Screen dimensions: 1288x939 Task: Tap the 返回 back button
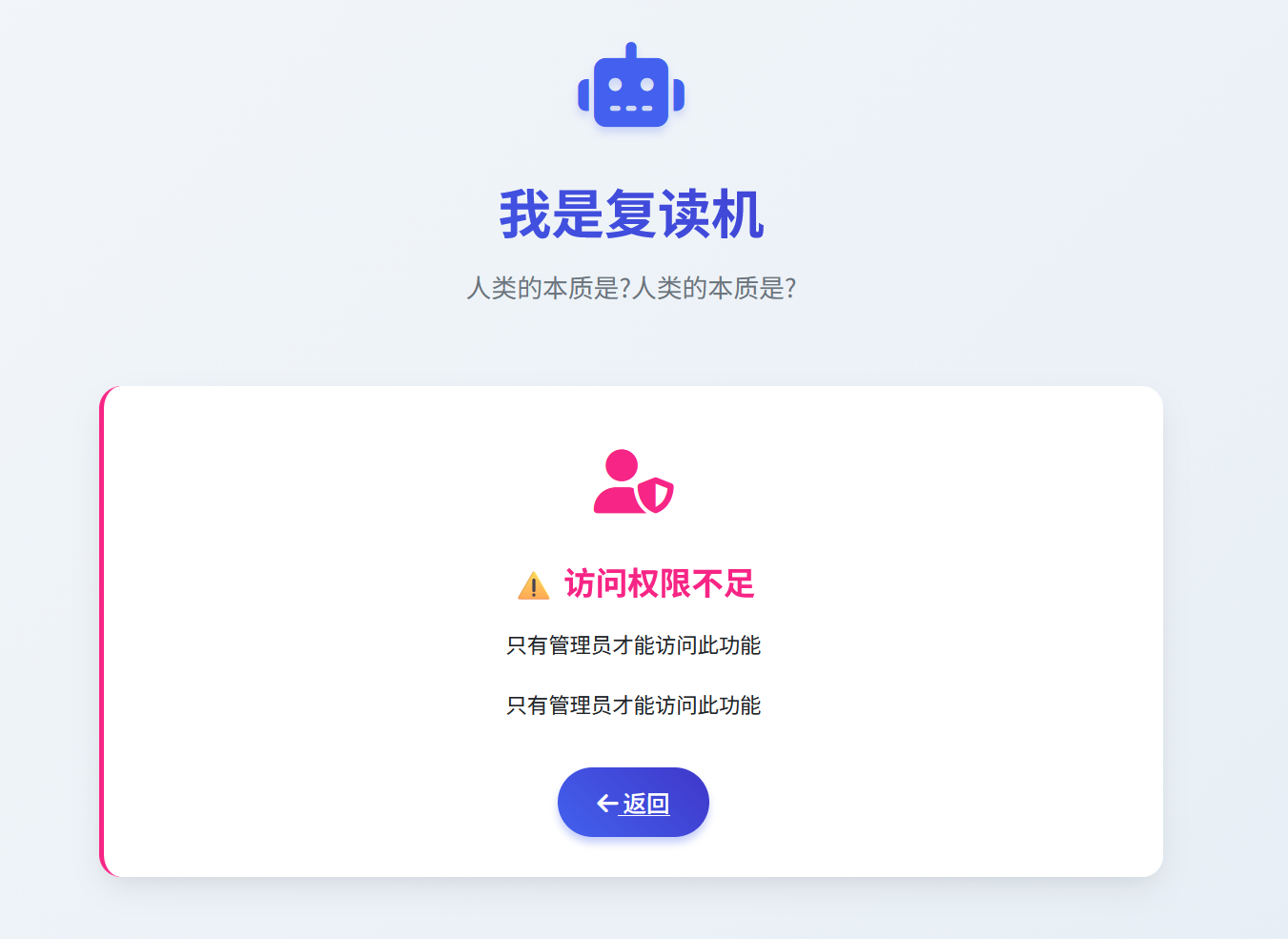[633, 803]
